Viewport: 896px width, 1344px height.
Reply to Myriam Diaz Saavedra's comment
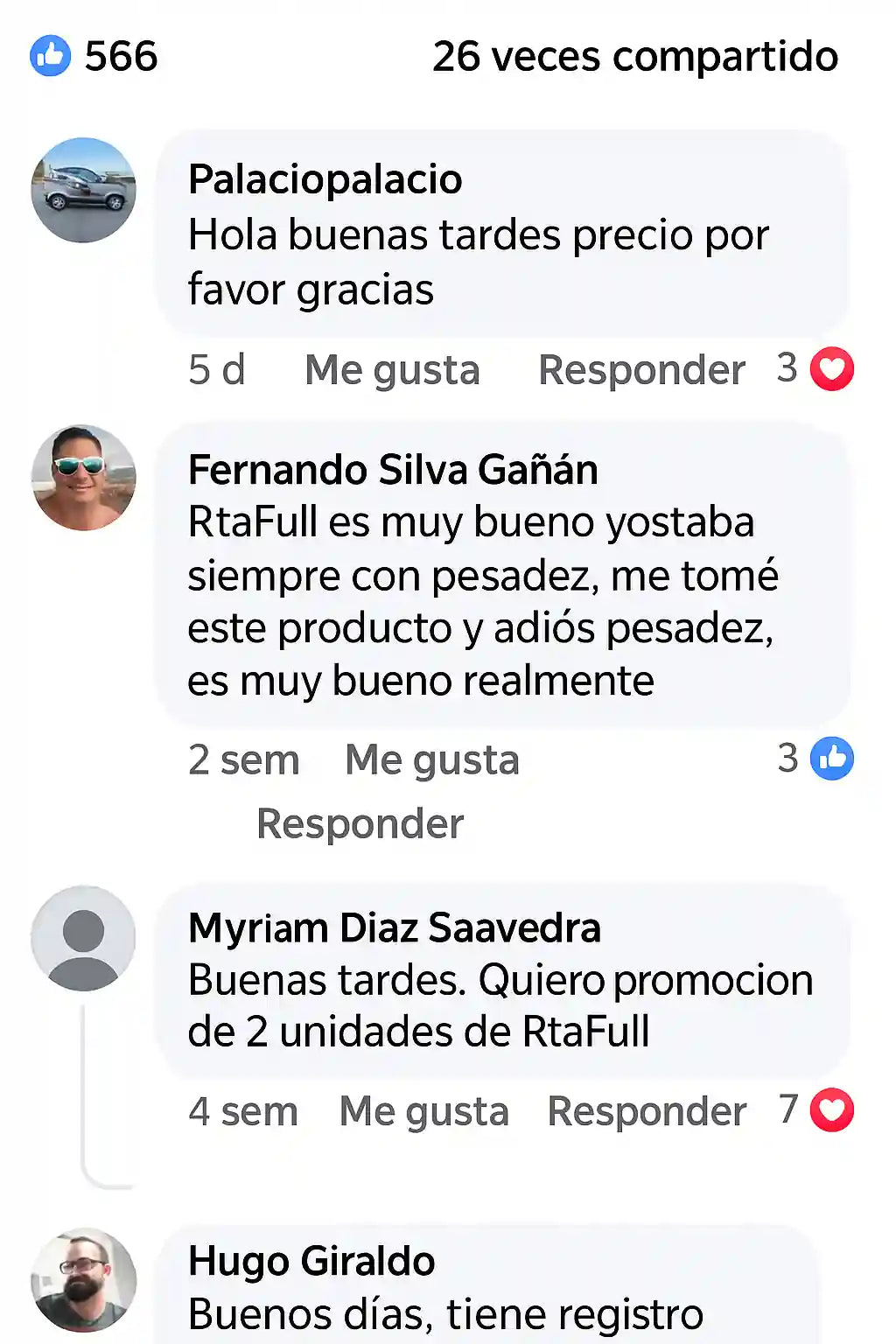pyautogui.click(x=647, y=1111)
